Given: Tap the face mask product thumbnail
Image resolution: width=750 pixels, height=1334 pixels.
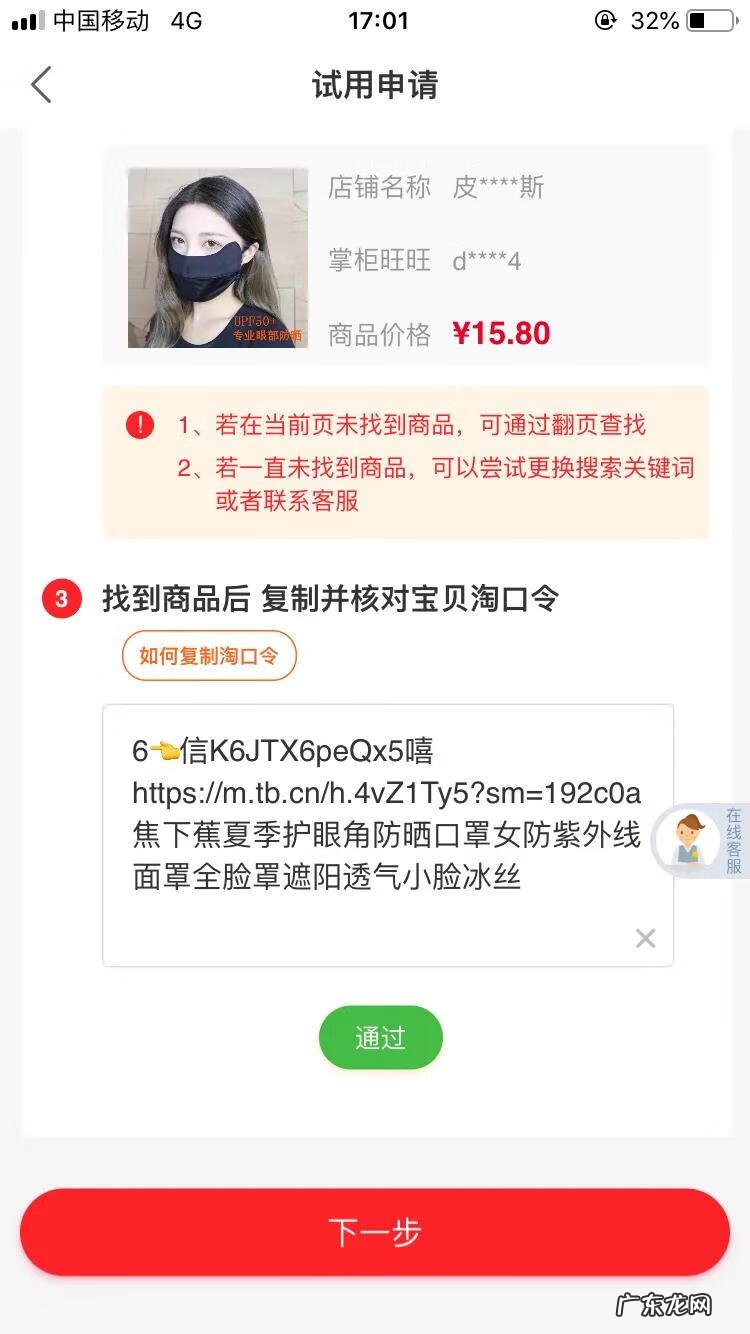Looking at the screenshot, I should tap(217, 255).
